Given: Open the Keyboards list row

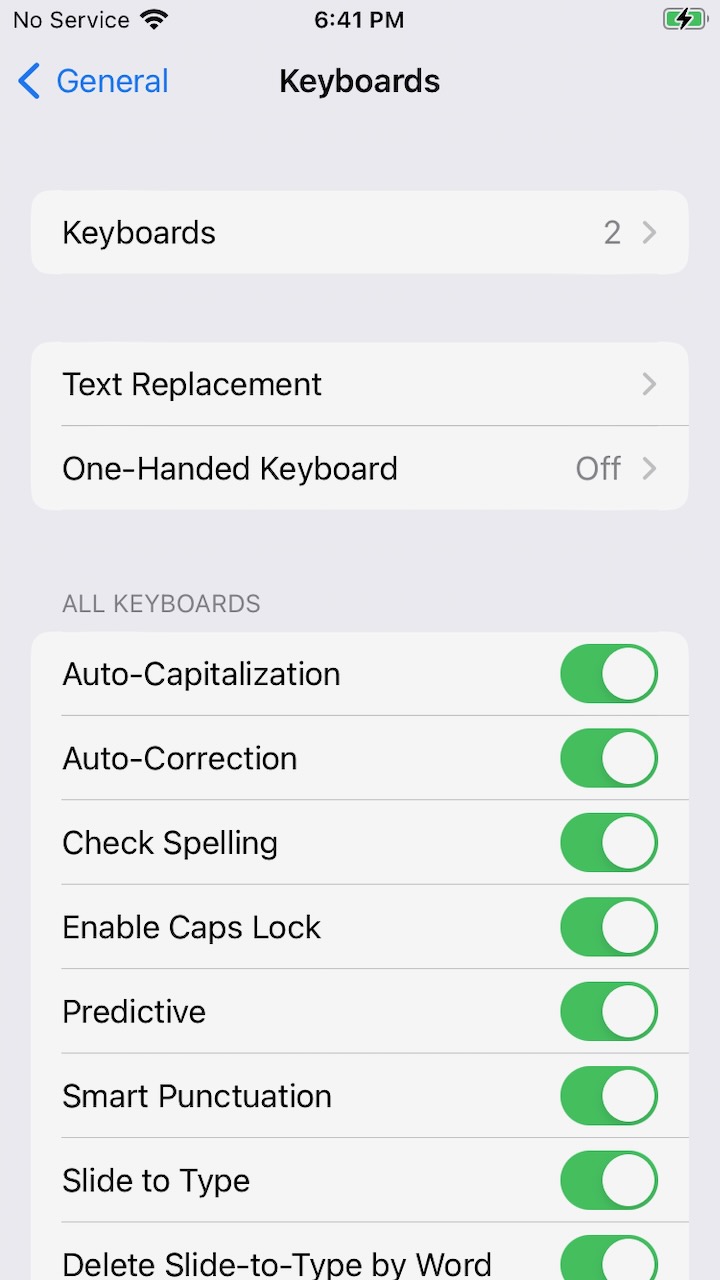Looking at the screenshot, I should click(360, 232).
